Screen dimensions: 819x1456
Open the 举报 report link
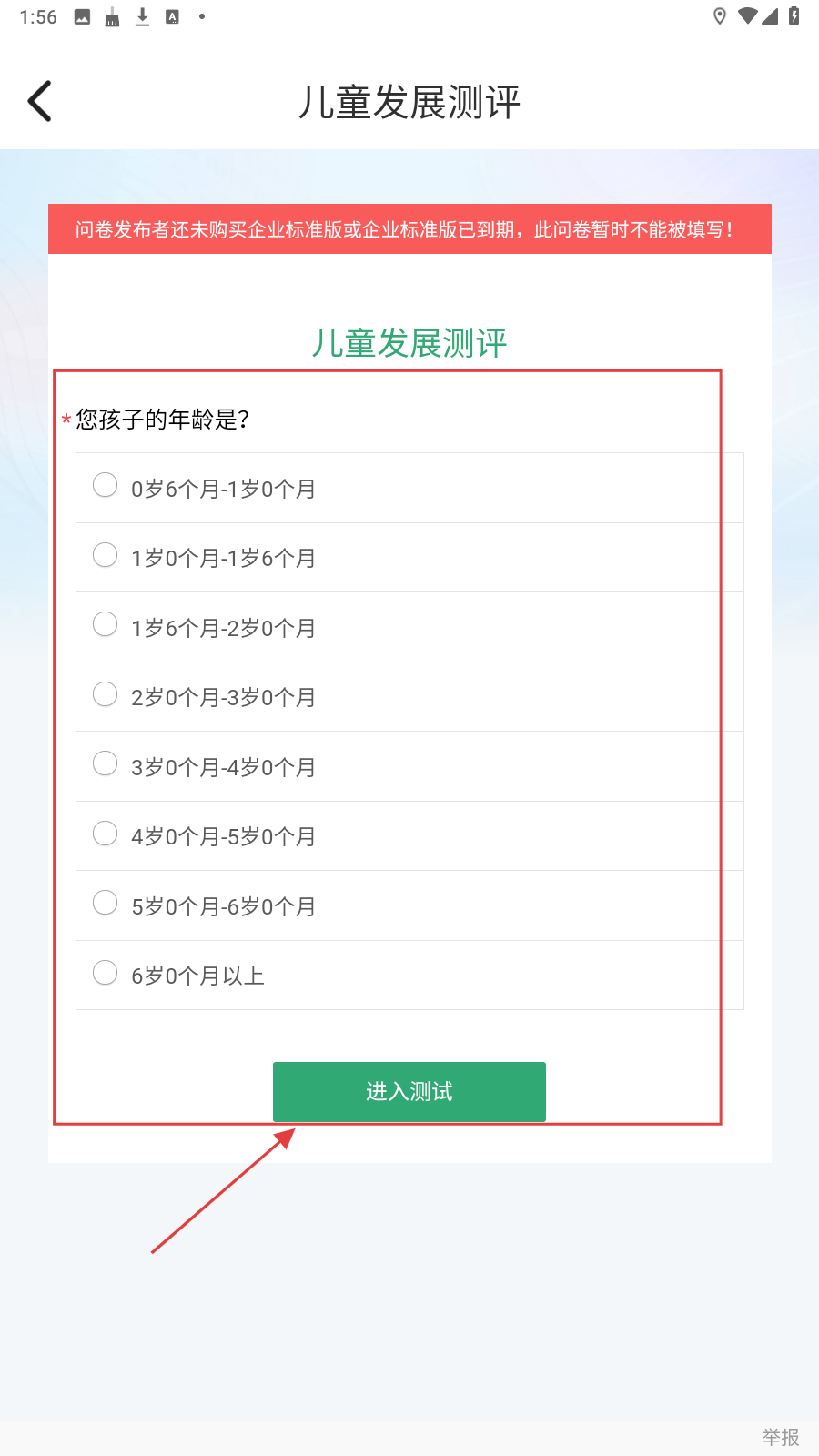click(x=780, y=1437)
